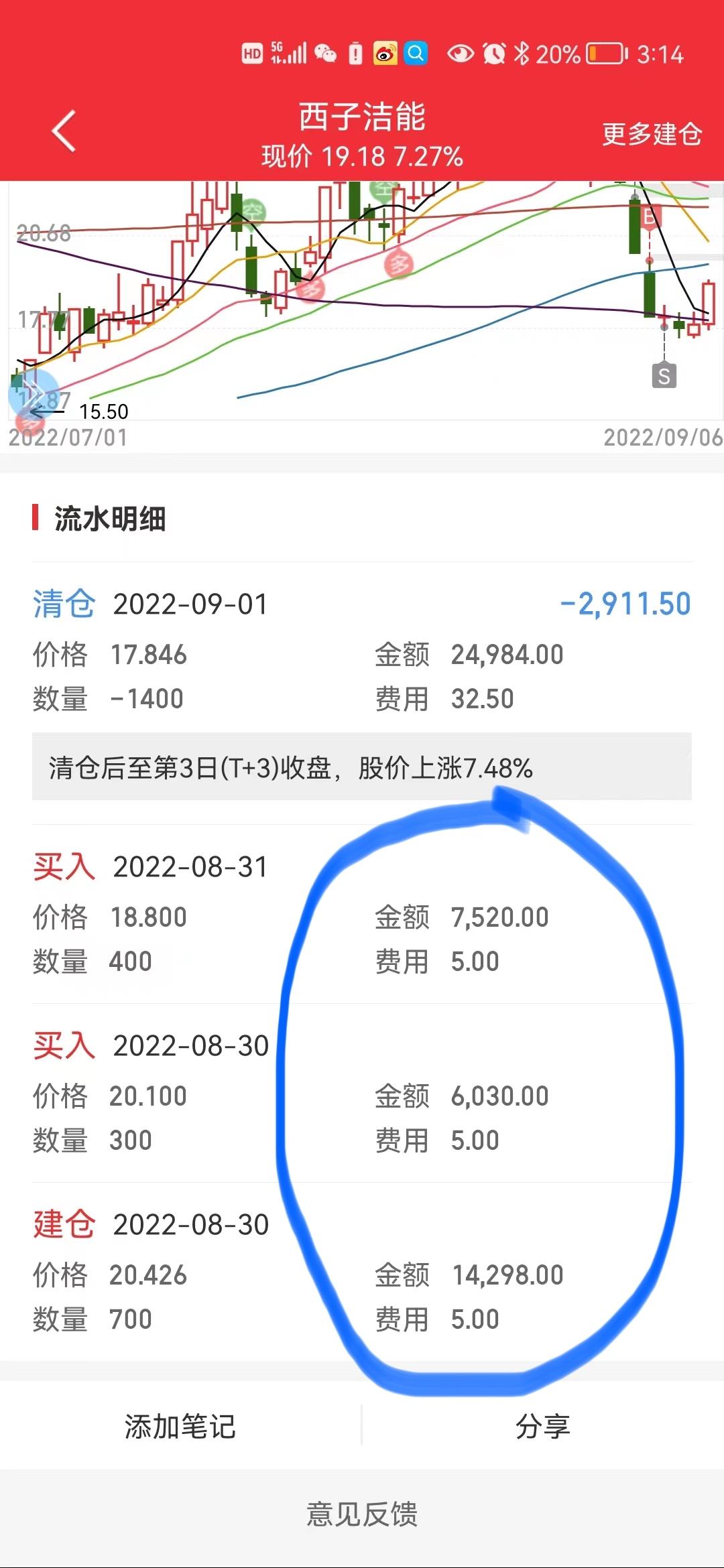This screenshot has height=1568, width=724.
Task: Tap the S sell marker on the chart
Action: [x=662, y=377]
